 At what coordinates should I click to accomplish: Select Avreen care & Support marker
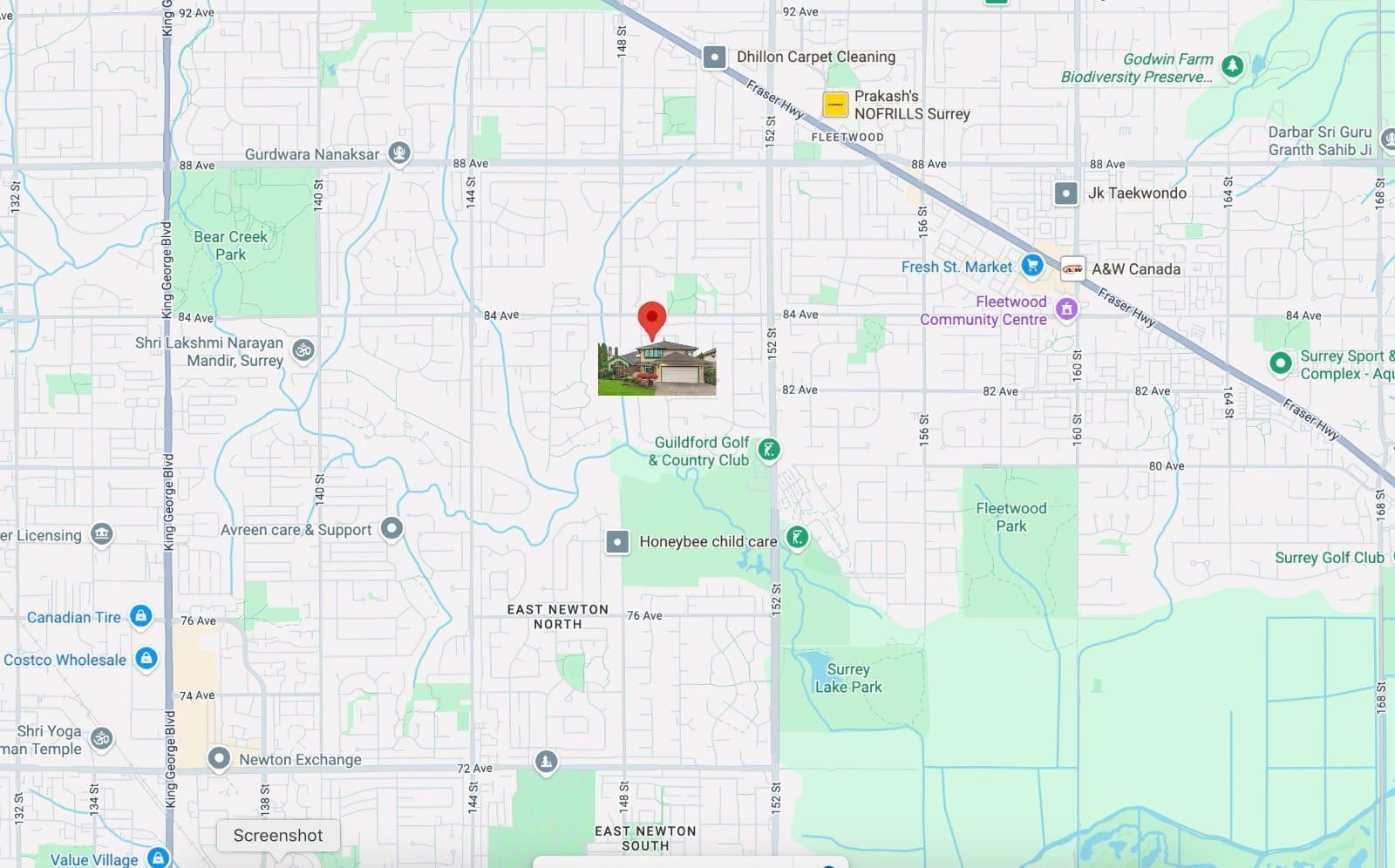click(391, 528)
